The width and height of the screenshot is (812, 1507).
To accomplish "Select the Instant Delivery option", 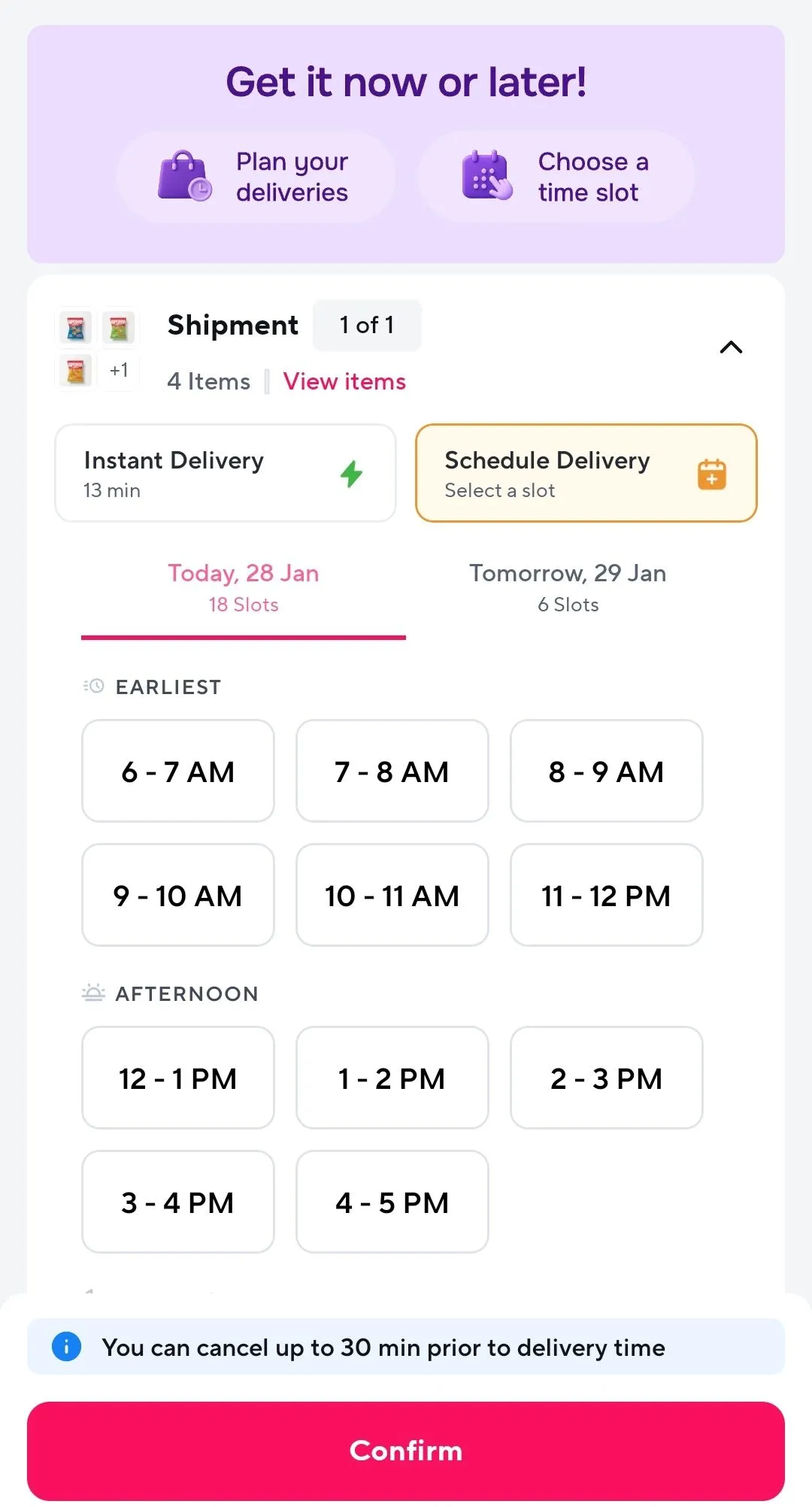I will pos(224,473).
